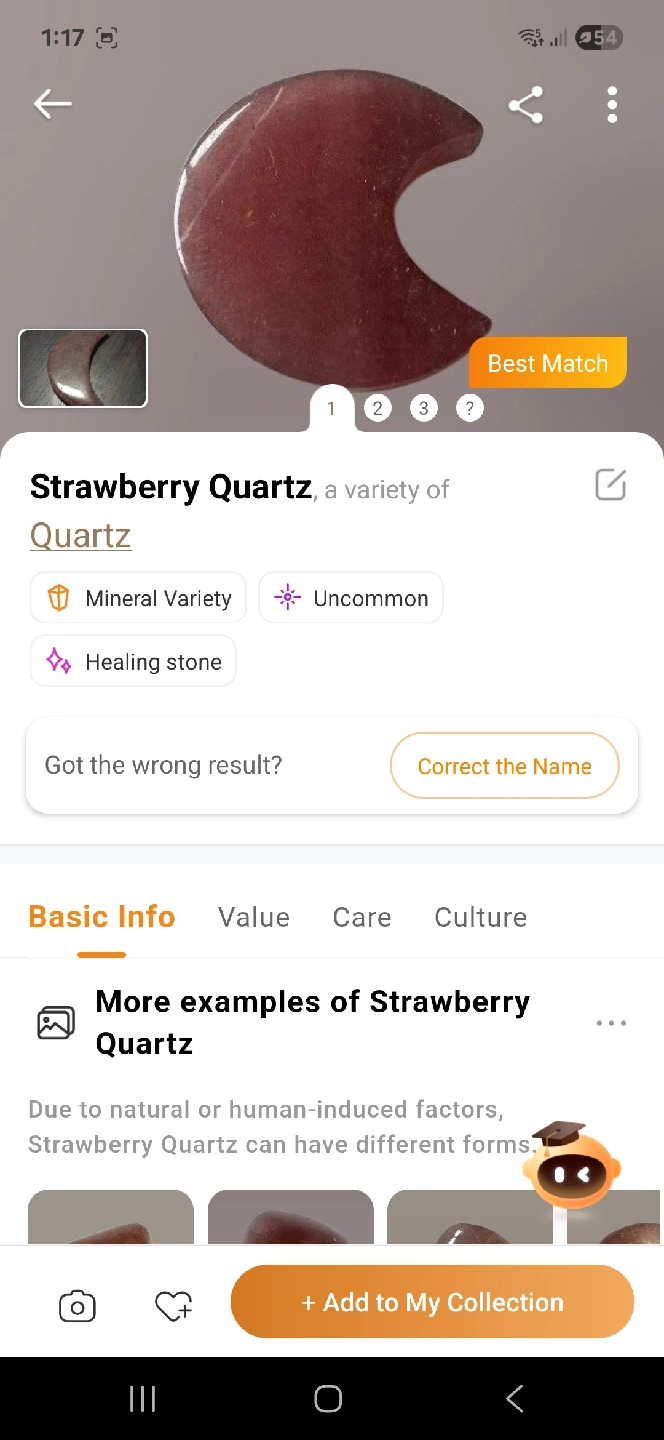This screenshot has height=1440, width=664.
Task: Tap the Mineral Variety chip
Action: click(138, 598)
